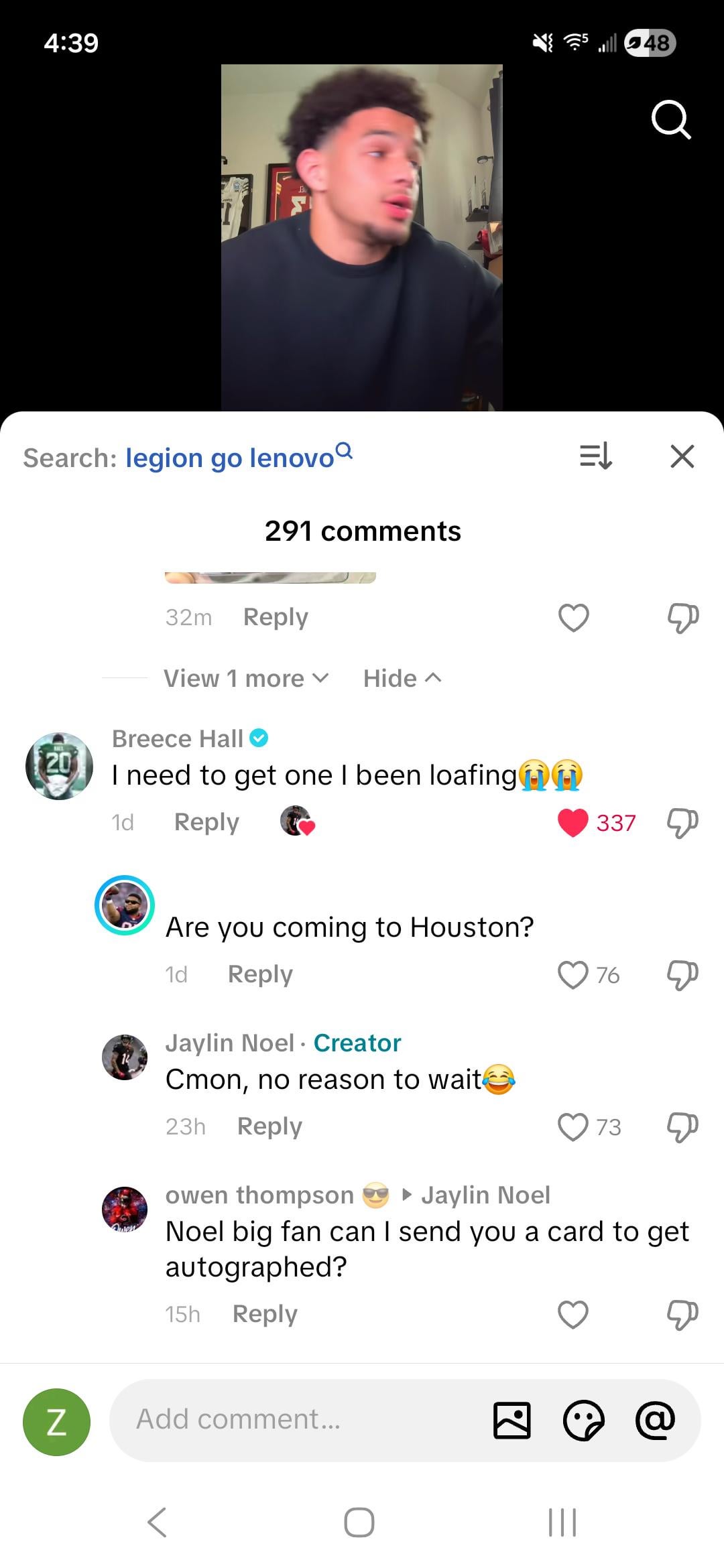Like Jaylin Noel's 'Cmon, no reason to wait' reply
The image size is (724, 1568).
(573, 1127)
